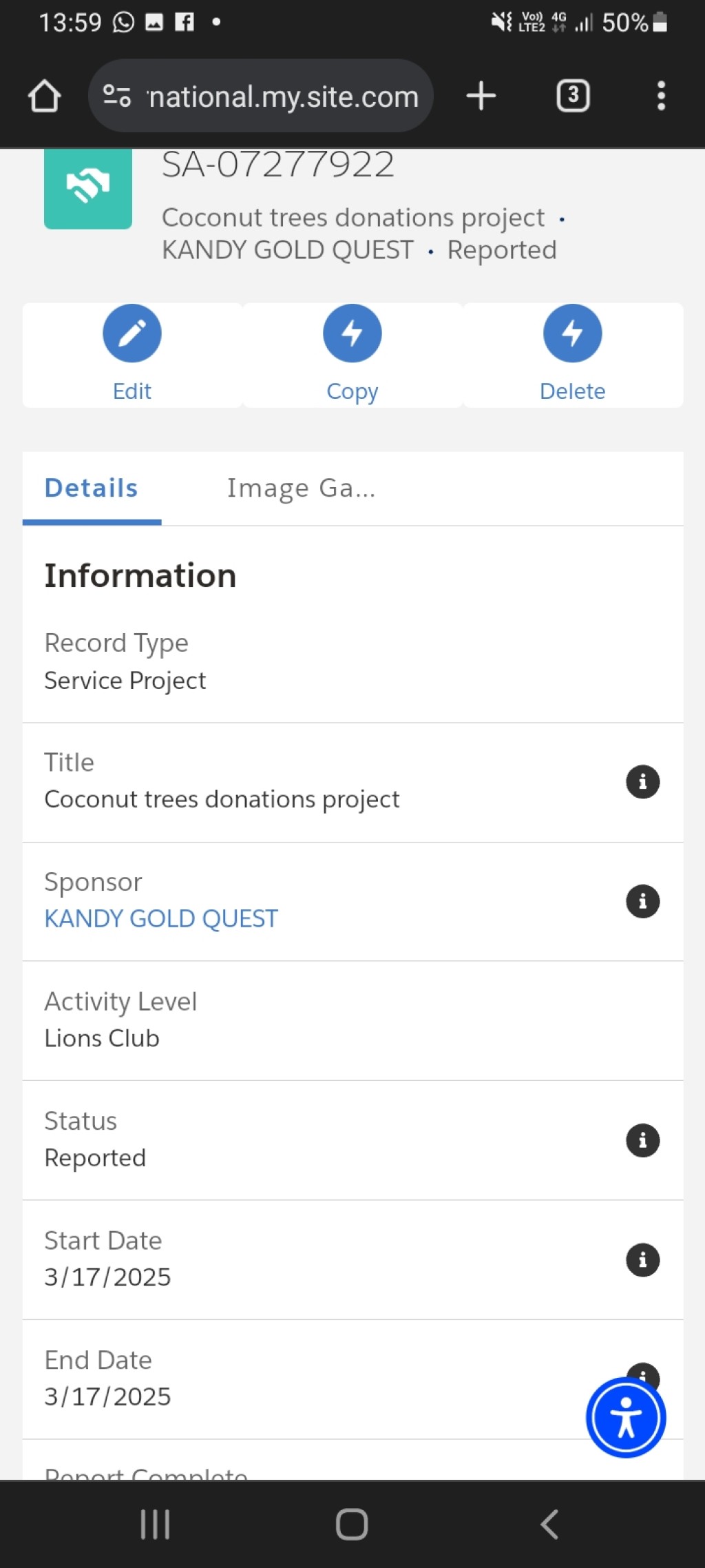705x1568 pixels.
Task: Select the Details tab
Action: tap(92, 488)
